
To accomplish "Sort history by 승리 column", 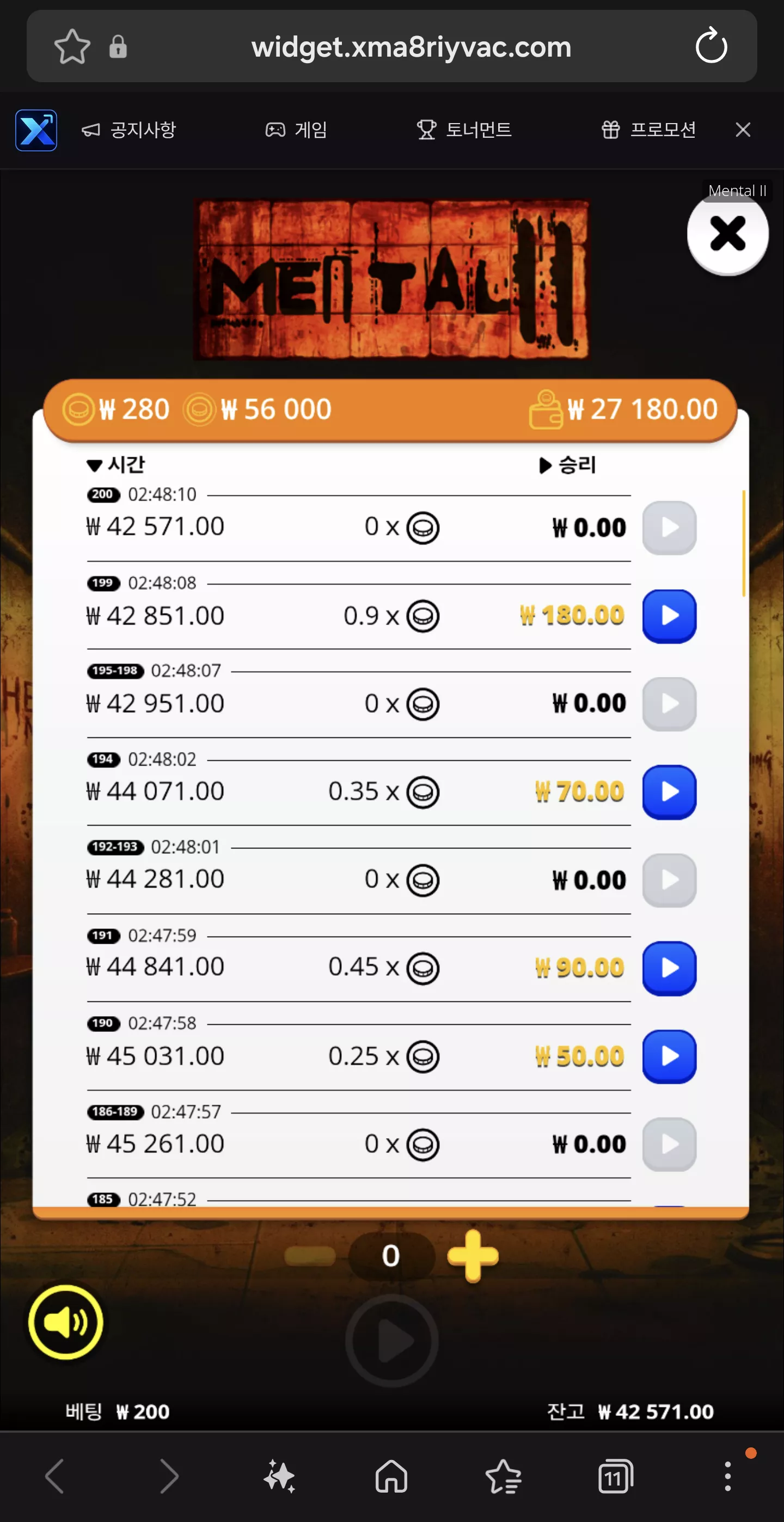I will pyautogui.click(x=567, y=465).
